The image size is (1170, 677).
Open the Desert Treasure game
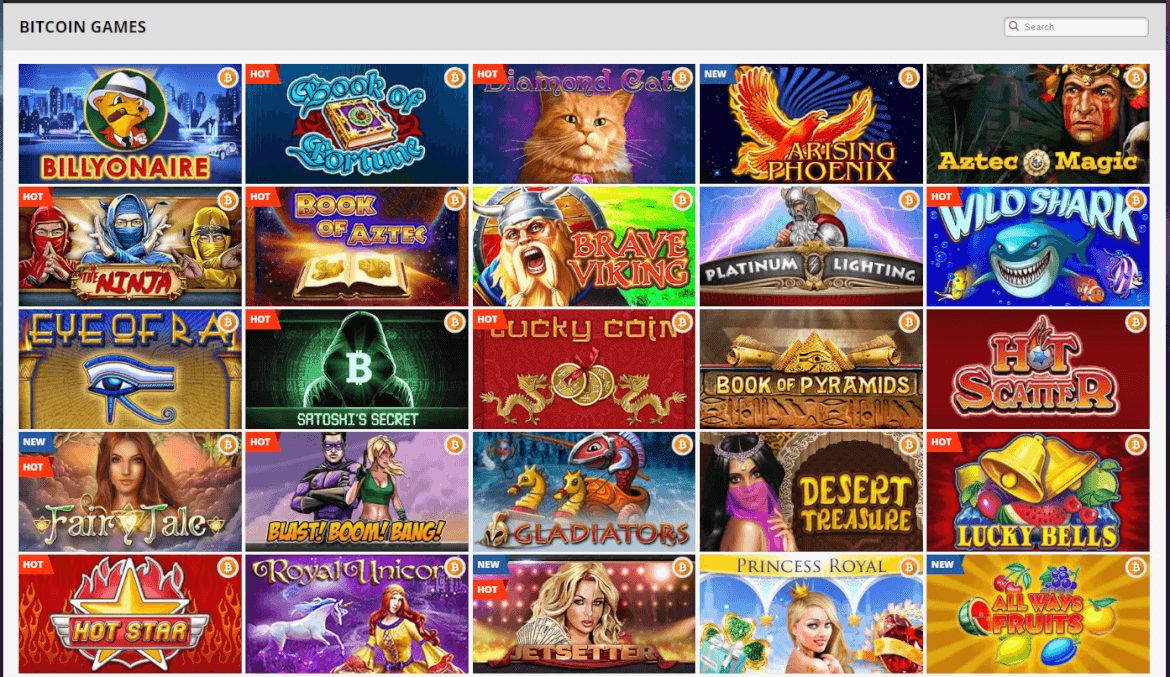point(811,492)
